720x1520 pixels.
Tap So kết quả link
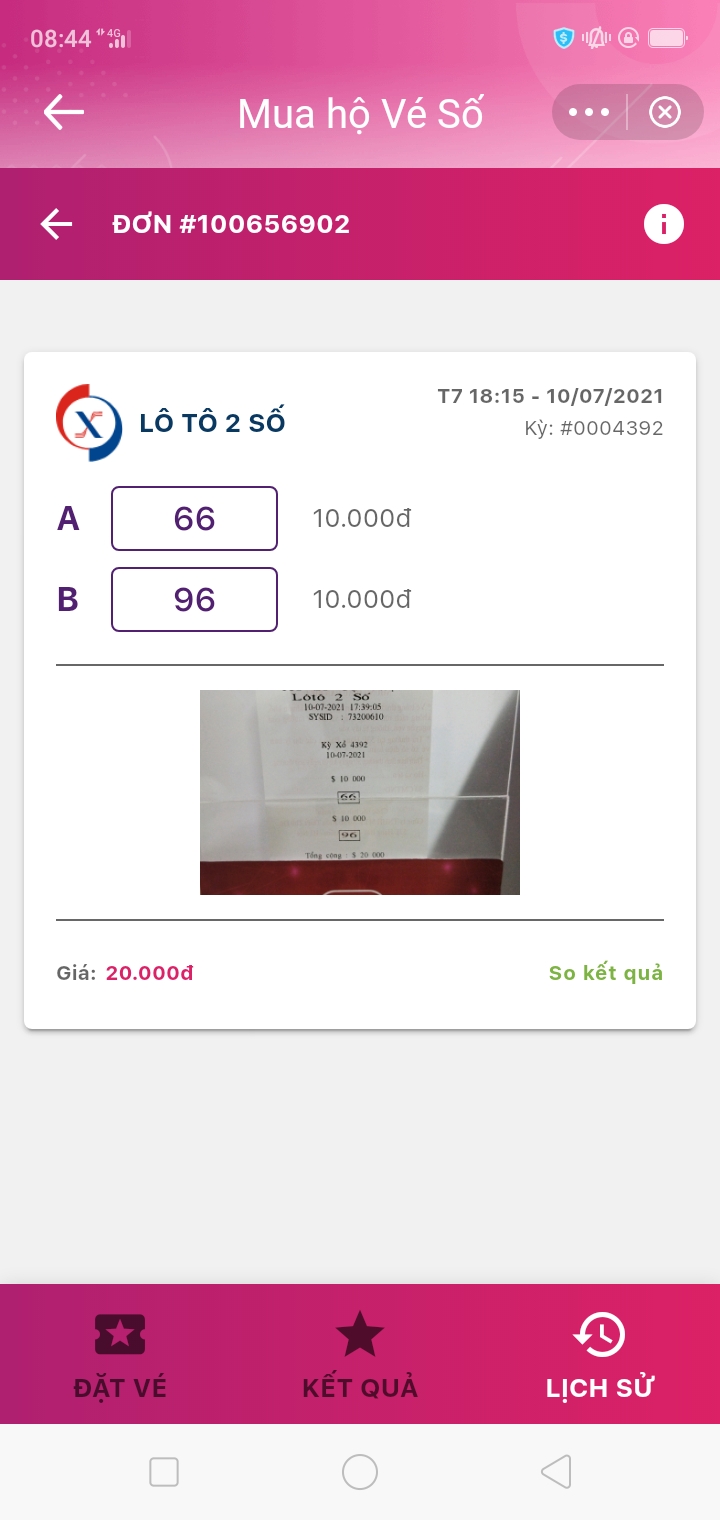coord(605,973)
